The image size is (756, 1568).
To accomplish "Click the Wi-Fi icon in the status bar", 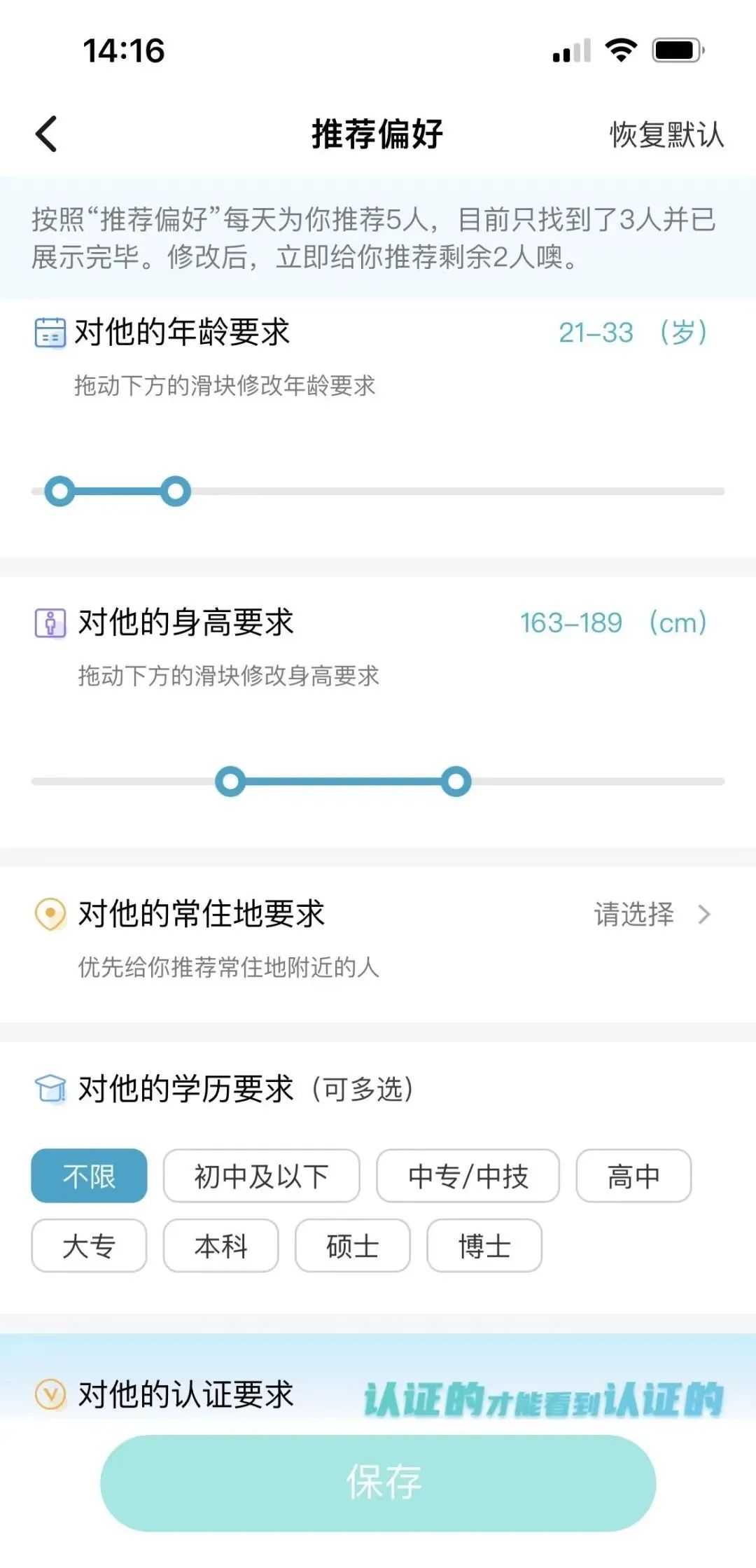I will pyautogui.click(x=620, y=50).
